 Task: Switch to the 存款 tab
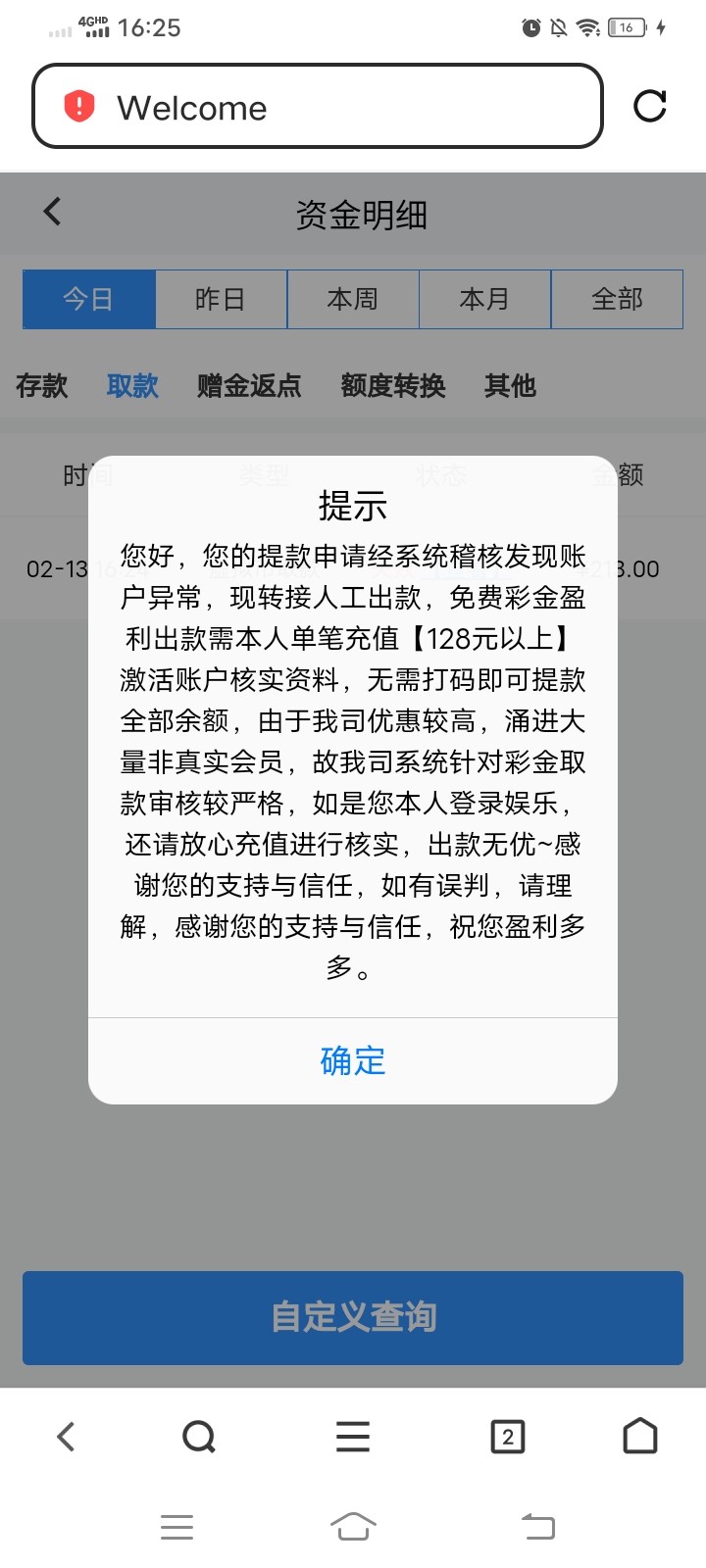point(42,386)
